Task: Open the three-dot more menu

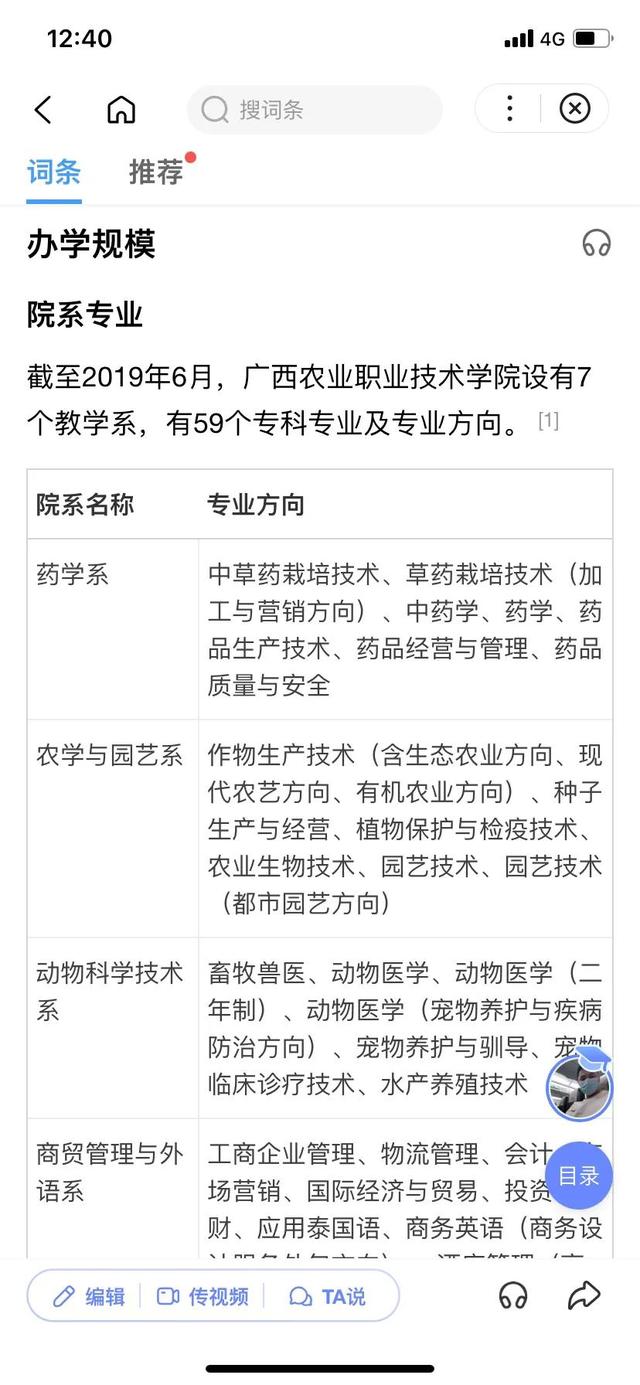Action: tap(509, 108)
